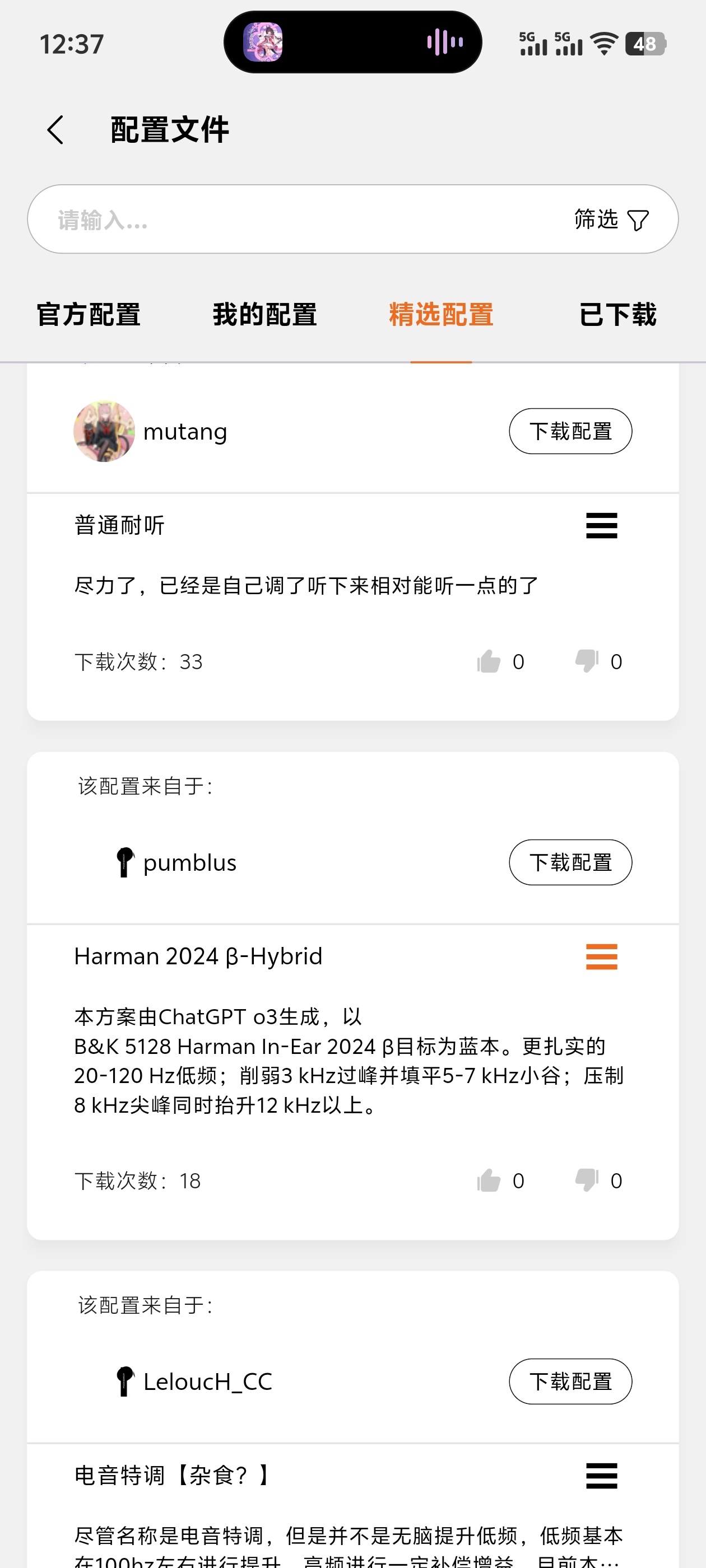Image resolution: width=706 pixels, height=1568 pixels.
Task: Tap the 请输入 search field
Action: point(292,219)
